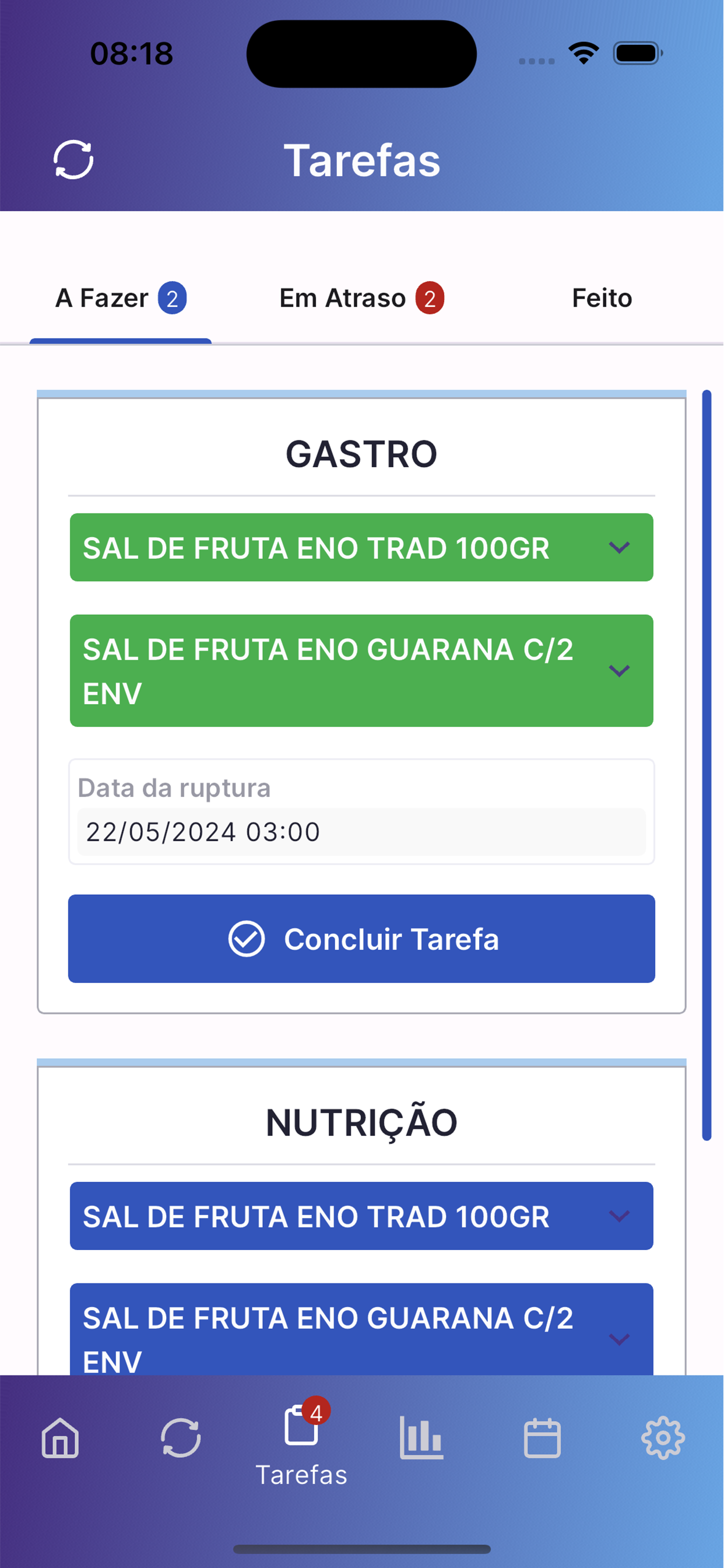Viewport: 724px width, 1568px height.
Task: Tap the refresh icon in the header
Action: click(x=73, y=160)
